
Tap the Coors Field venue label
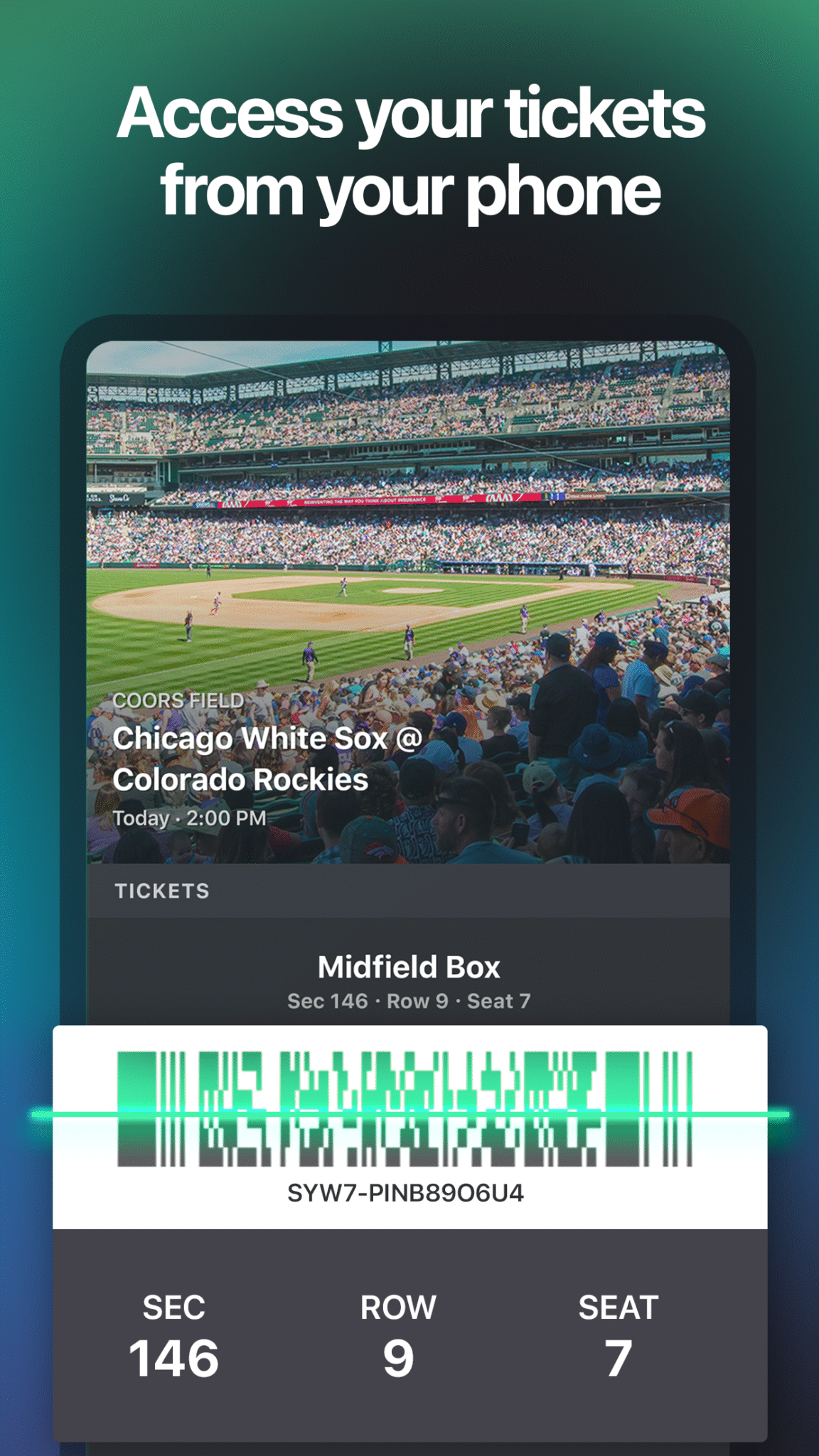click(x=178, y=700)
